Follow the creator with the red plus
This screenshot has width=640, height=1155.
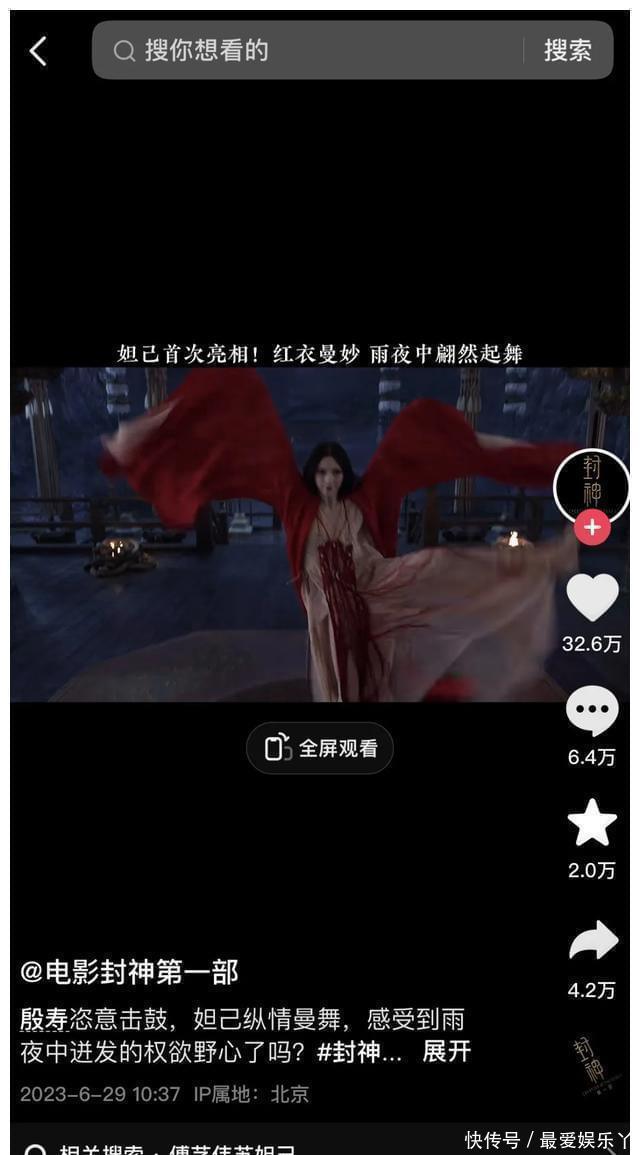tap(592, 527)
